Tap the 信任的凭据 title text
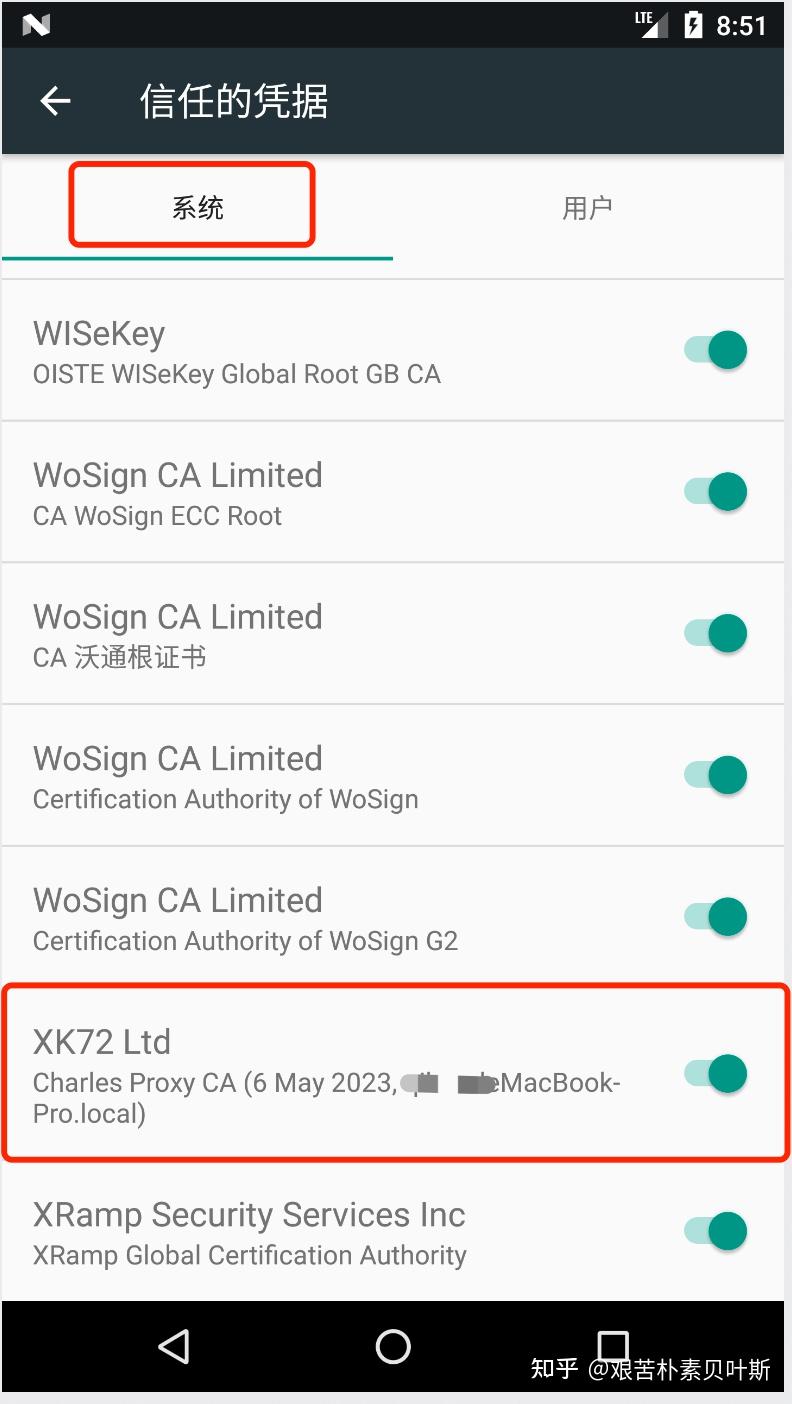 click(232, 100)
